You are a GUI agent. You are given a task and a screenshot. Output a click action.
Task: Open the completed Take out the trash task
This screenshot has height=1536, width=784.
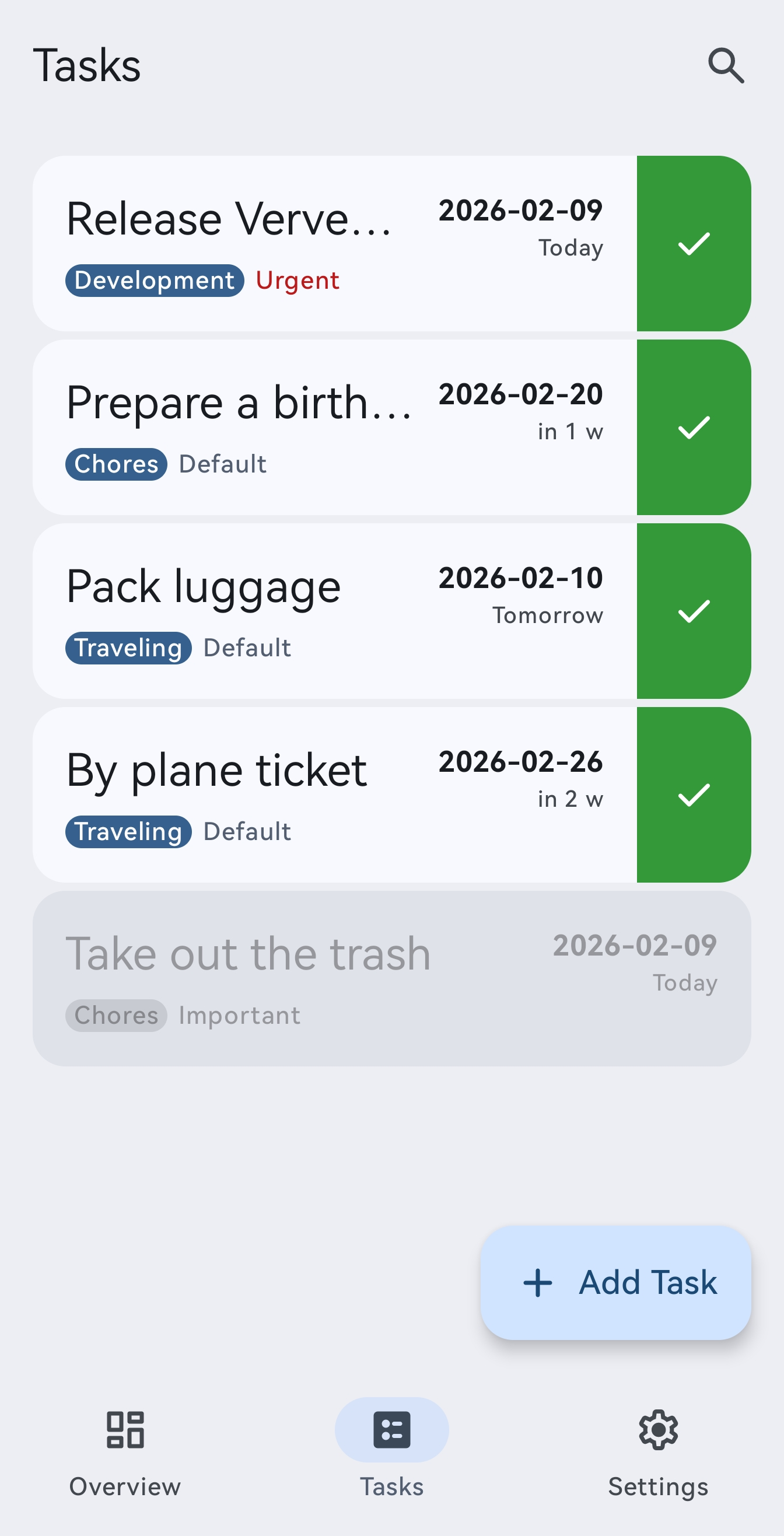(391, 978)
